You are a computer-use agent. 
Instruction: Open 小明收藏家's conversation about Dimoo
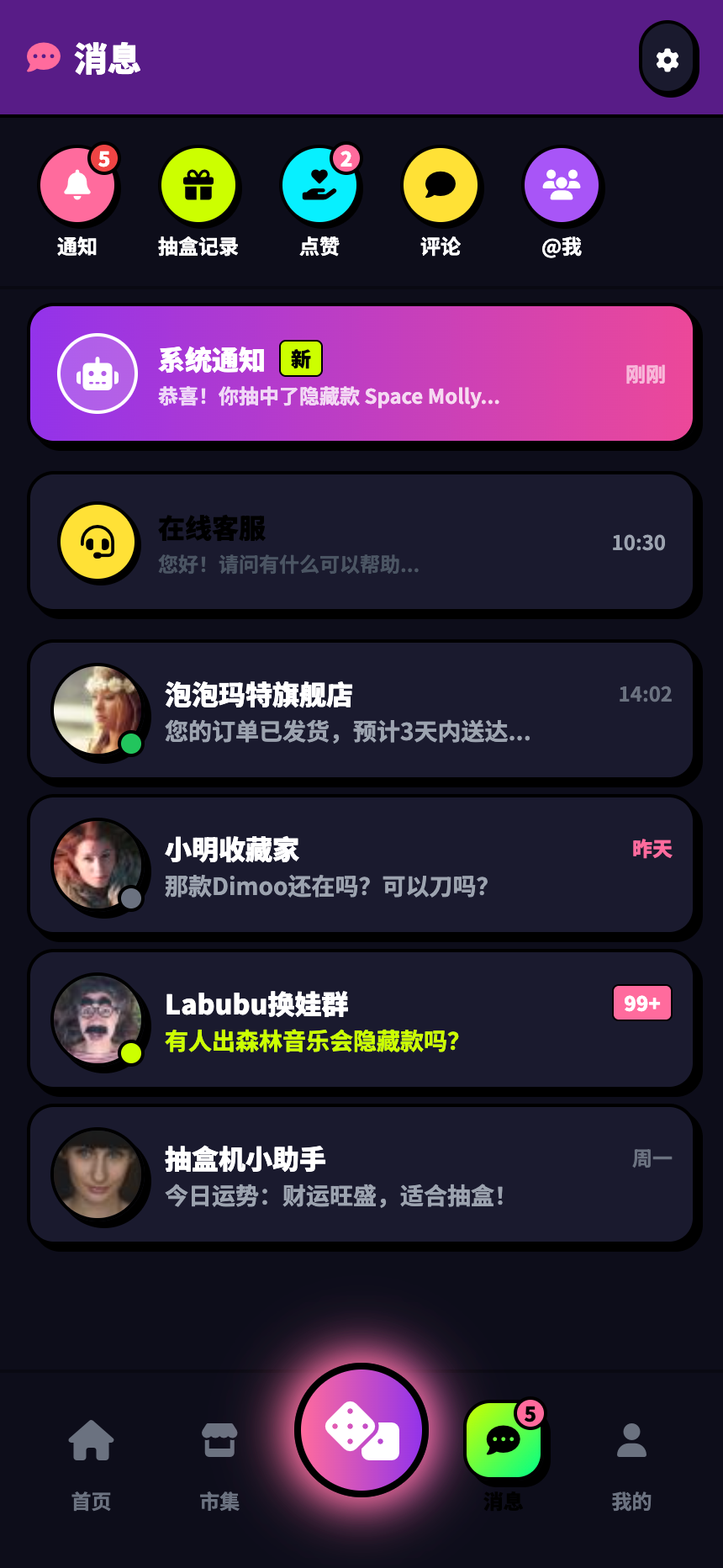[x=361, y=865]
